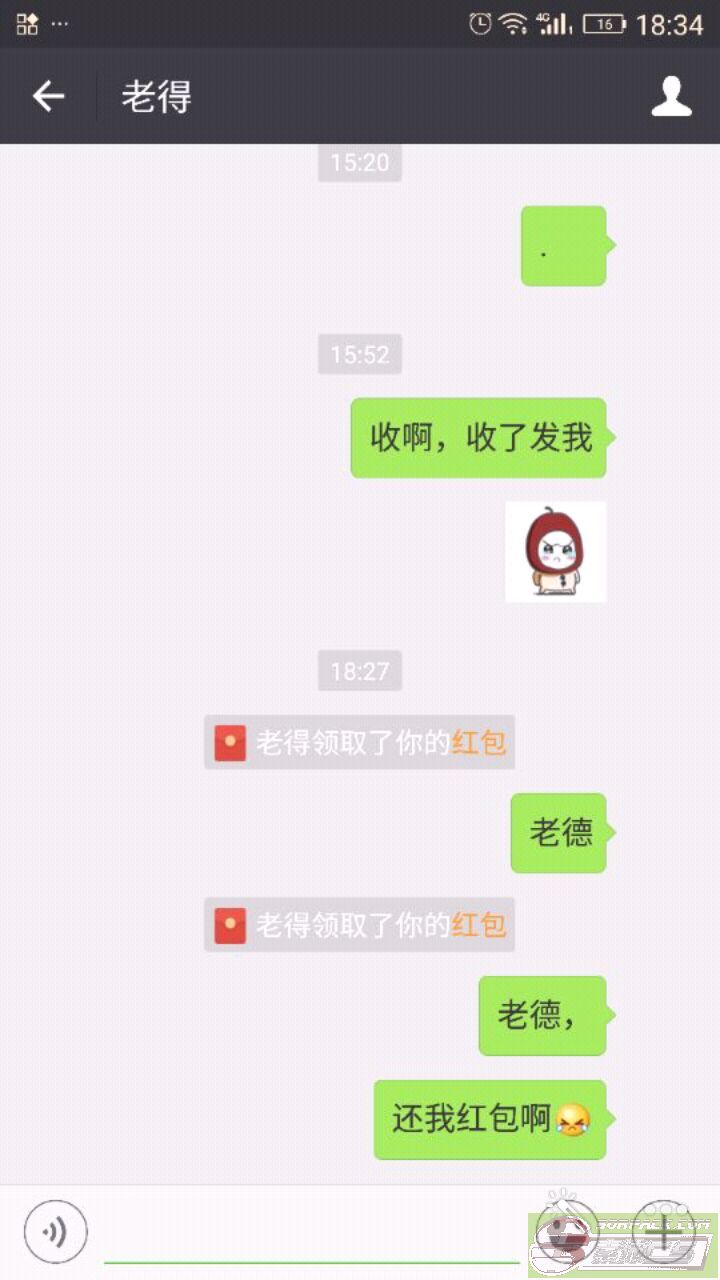Image resolution: width=720 pixels, height=1280 pixels.
Task: Open the 红包 link under the 18:27 timestamp
Action: coord(479,743)
